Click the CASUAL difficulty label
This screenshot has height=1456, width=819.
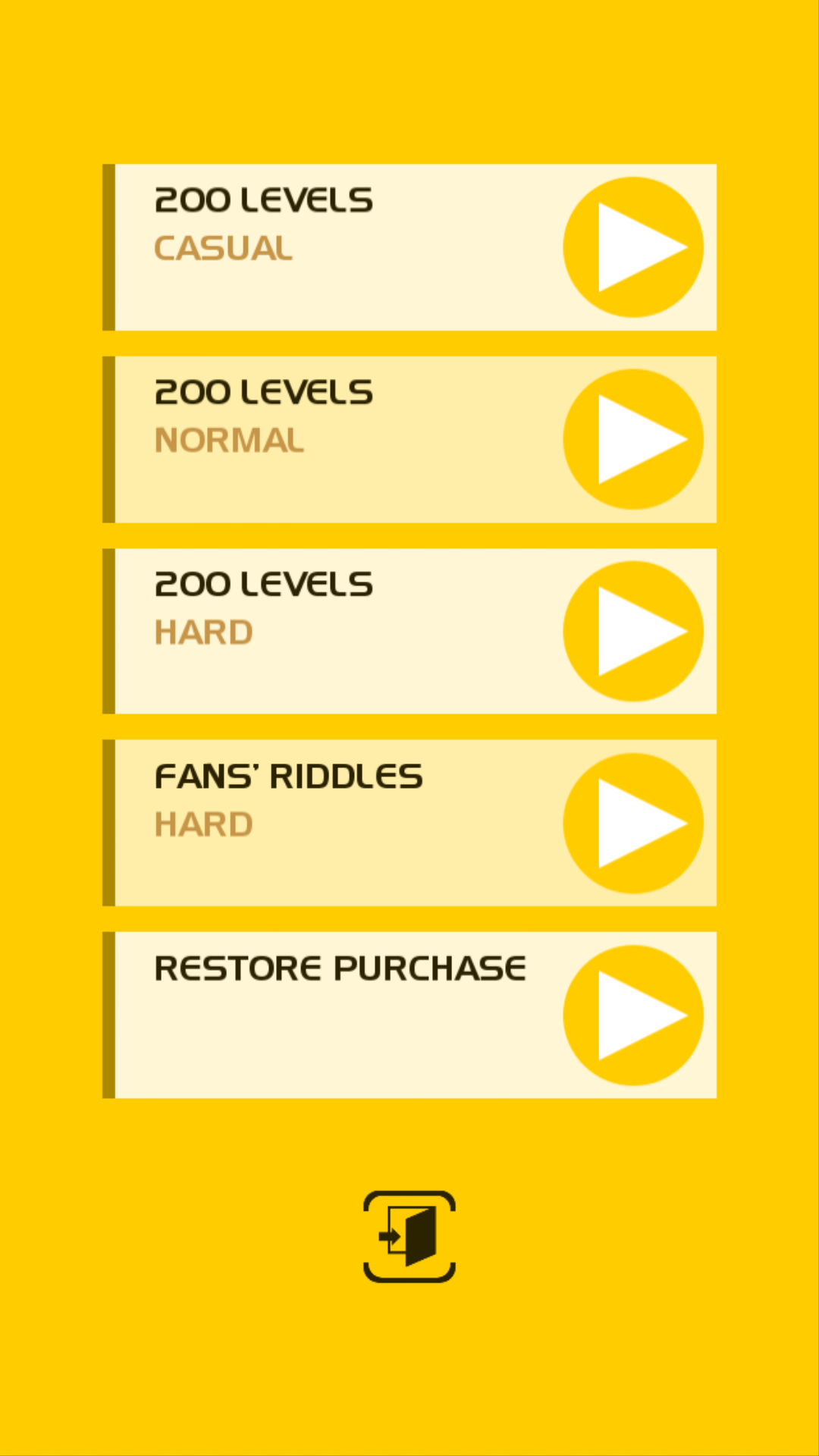222,246
